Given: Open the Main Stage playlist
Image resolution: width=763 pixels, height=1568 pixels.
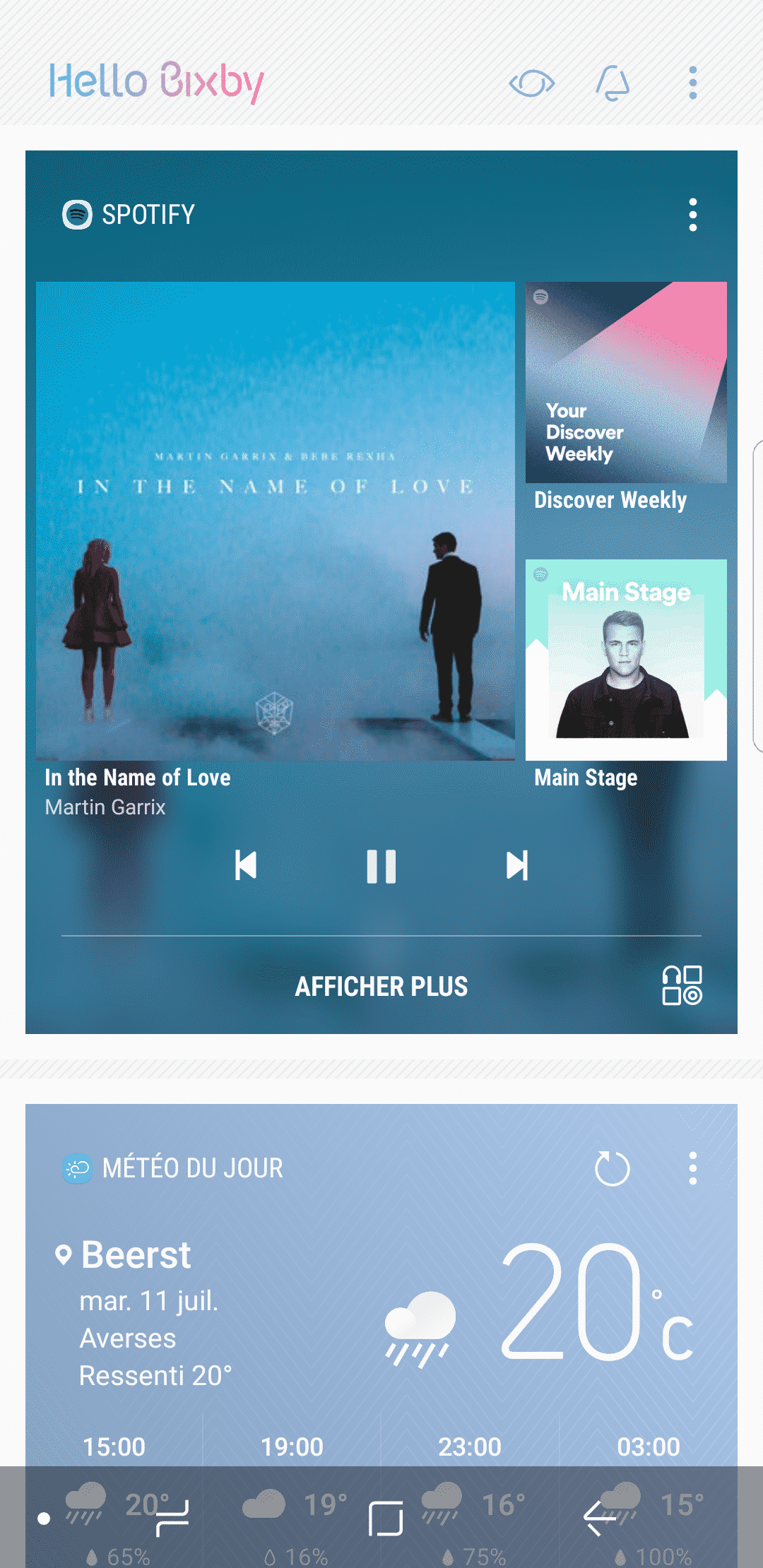Looking at the screenshot, I should 626,660.
